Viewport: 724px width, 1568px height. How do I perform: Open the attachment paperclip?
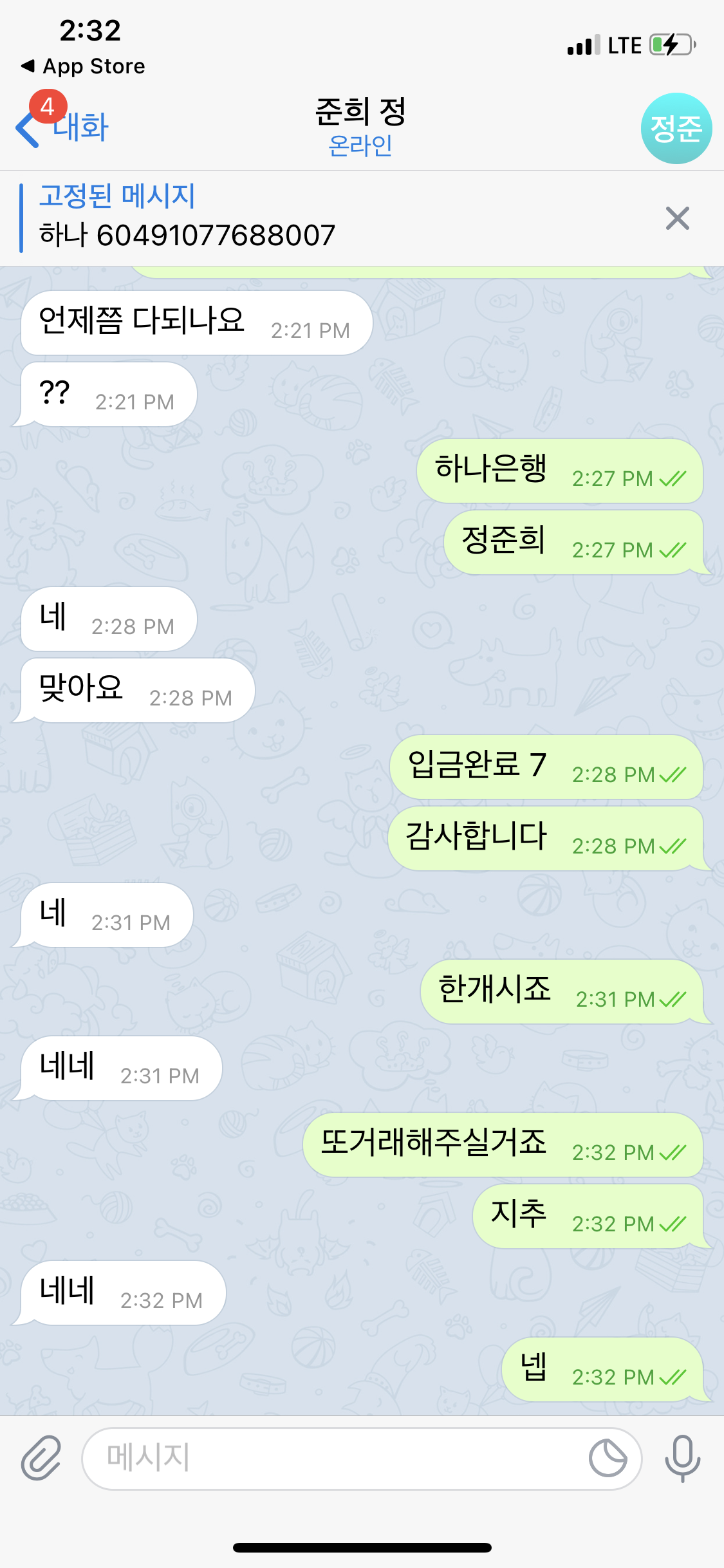point(41,1458)
